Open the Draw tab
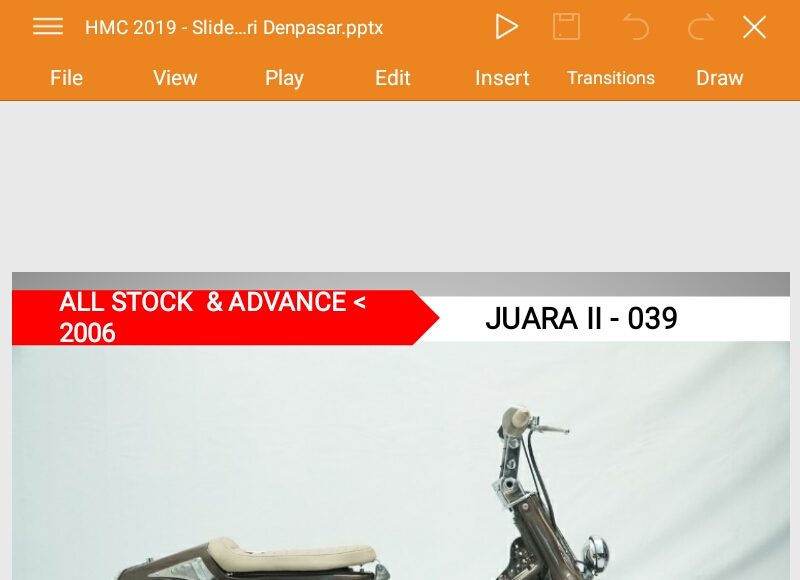This screenshot has height=580, width=800. coord(720,78)
